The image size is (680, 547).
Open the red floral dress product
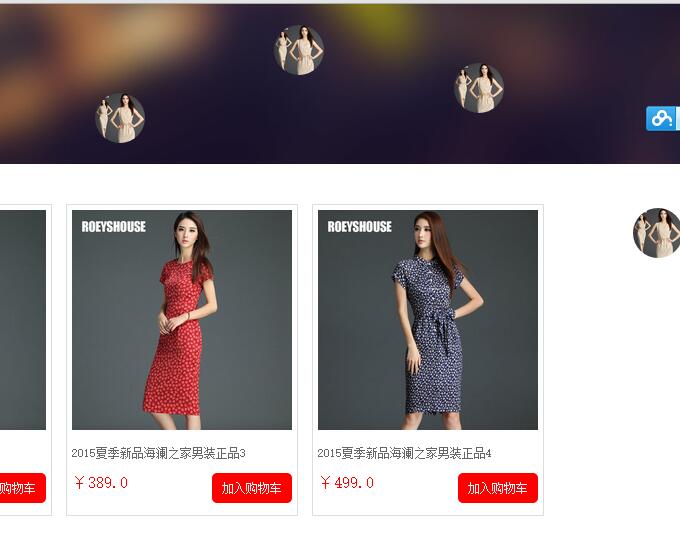point(182,320)
